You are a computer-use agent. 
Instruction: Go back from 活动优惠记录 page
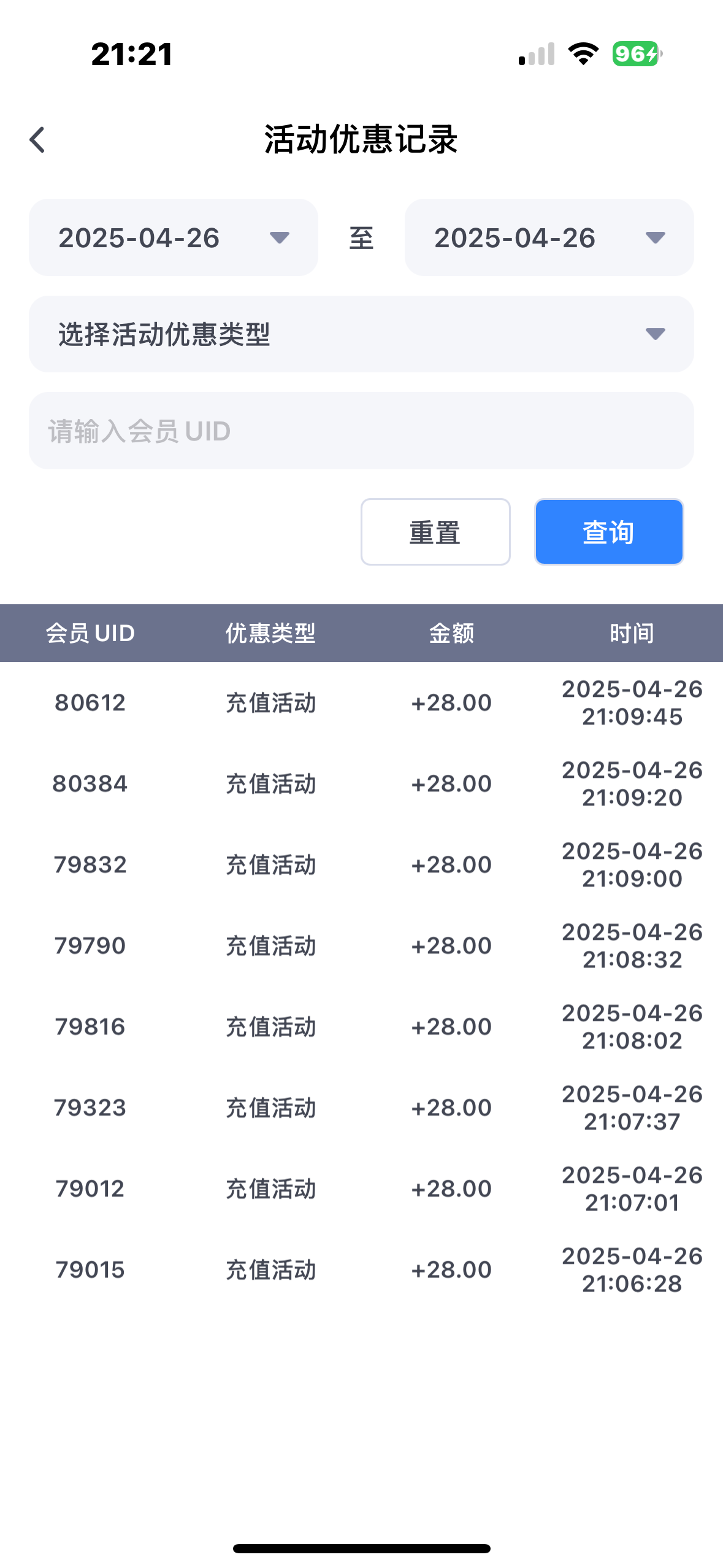(x=38, y=140)
